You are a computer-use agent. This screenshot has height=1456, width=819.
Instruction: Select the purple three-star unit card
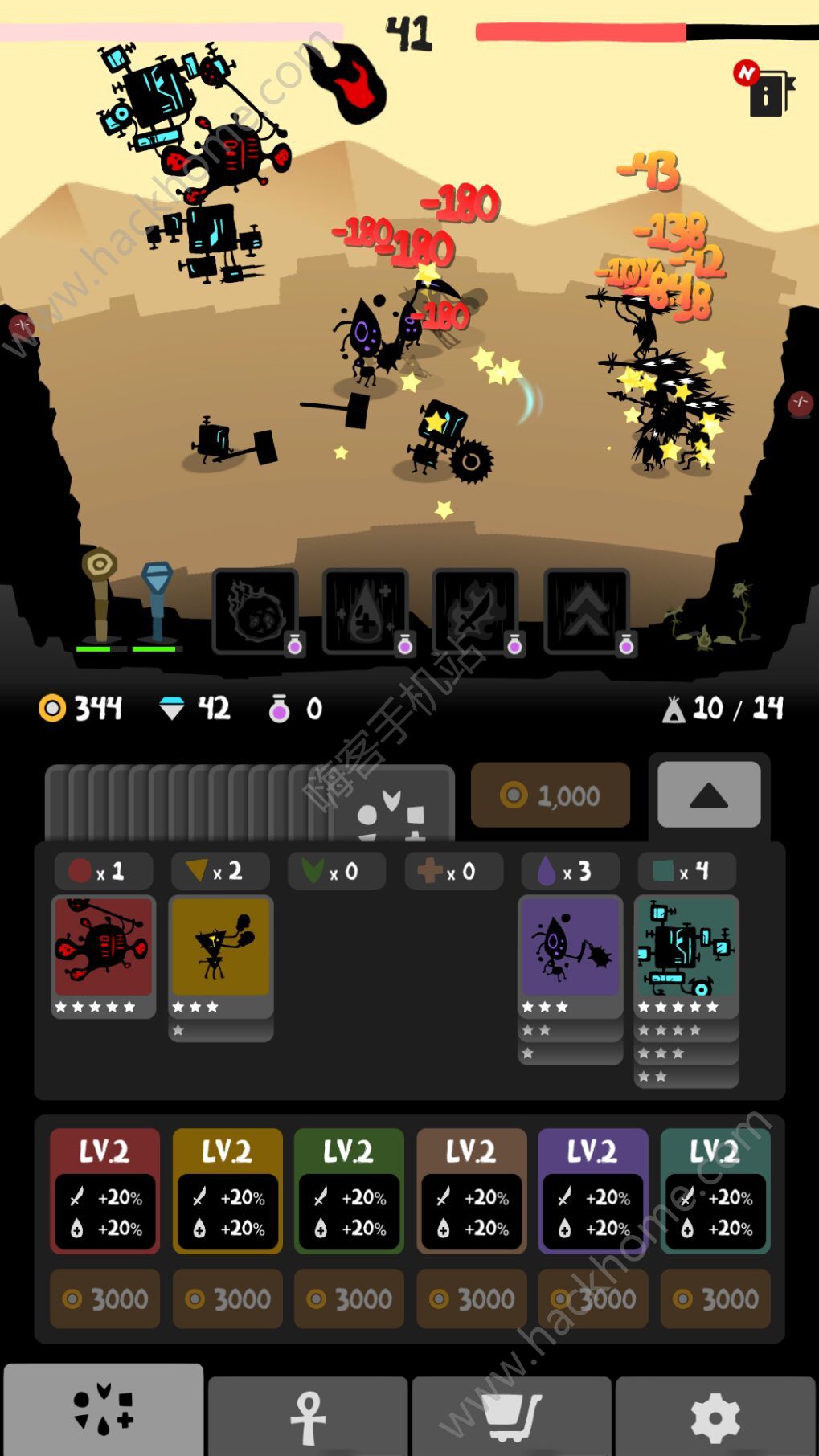click(x=571, y=955)
